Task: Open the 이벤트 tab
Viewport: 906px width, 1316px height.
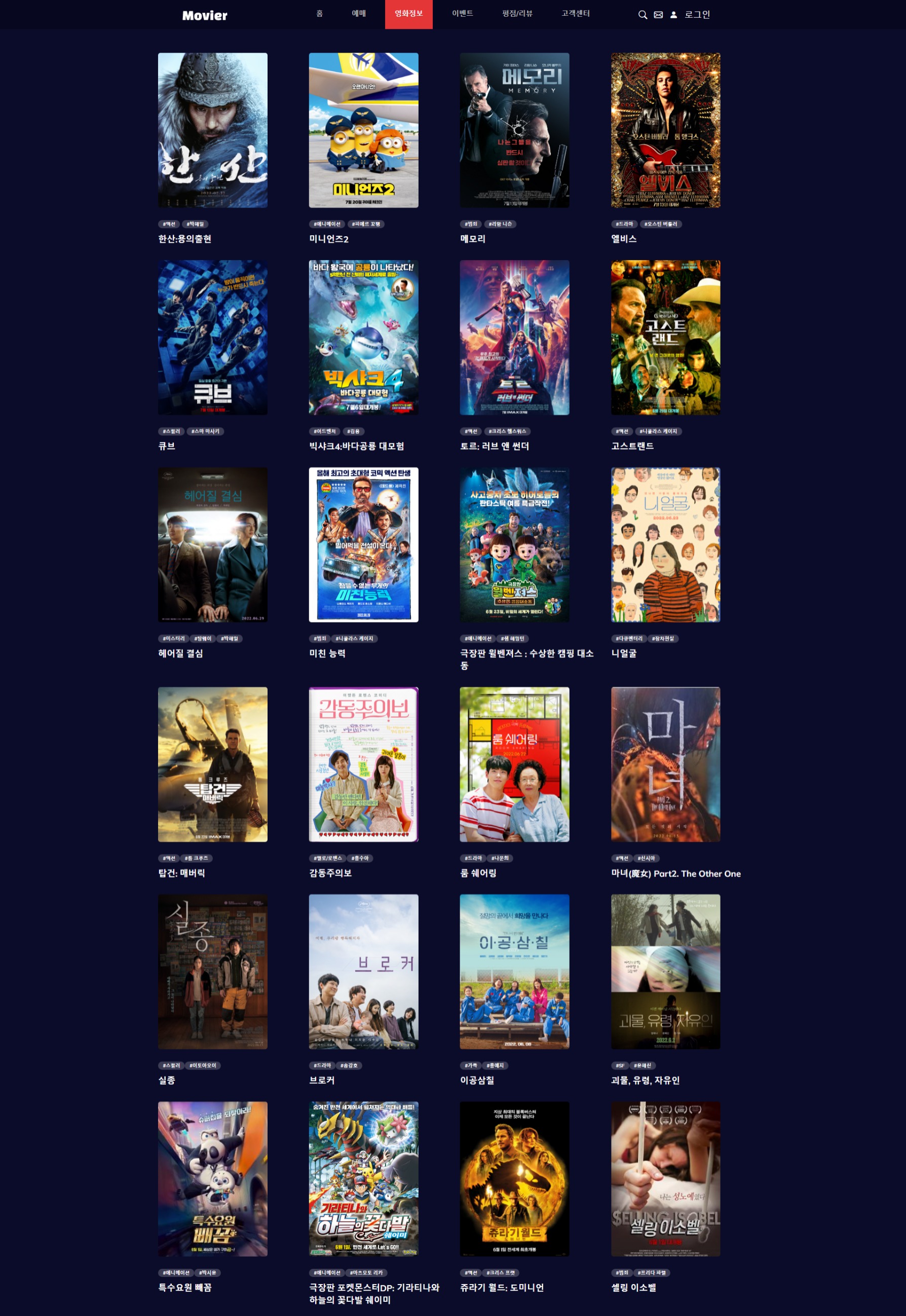Action: (x=462, y=14)
